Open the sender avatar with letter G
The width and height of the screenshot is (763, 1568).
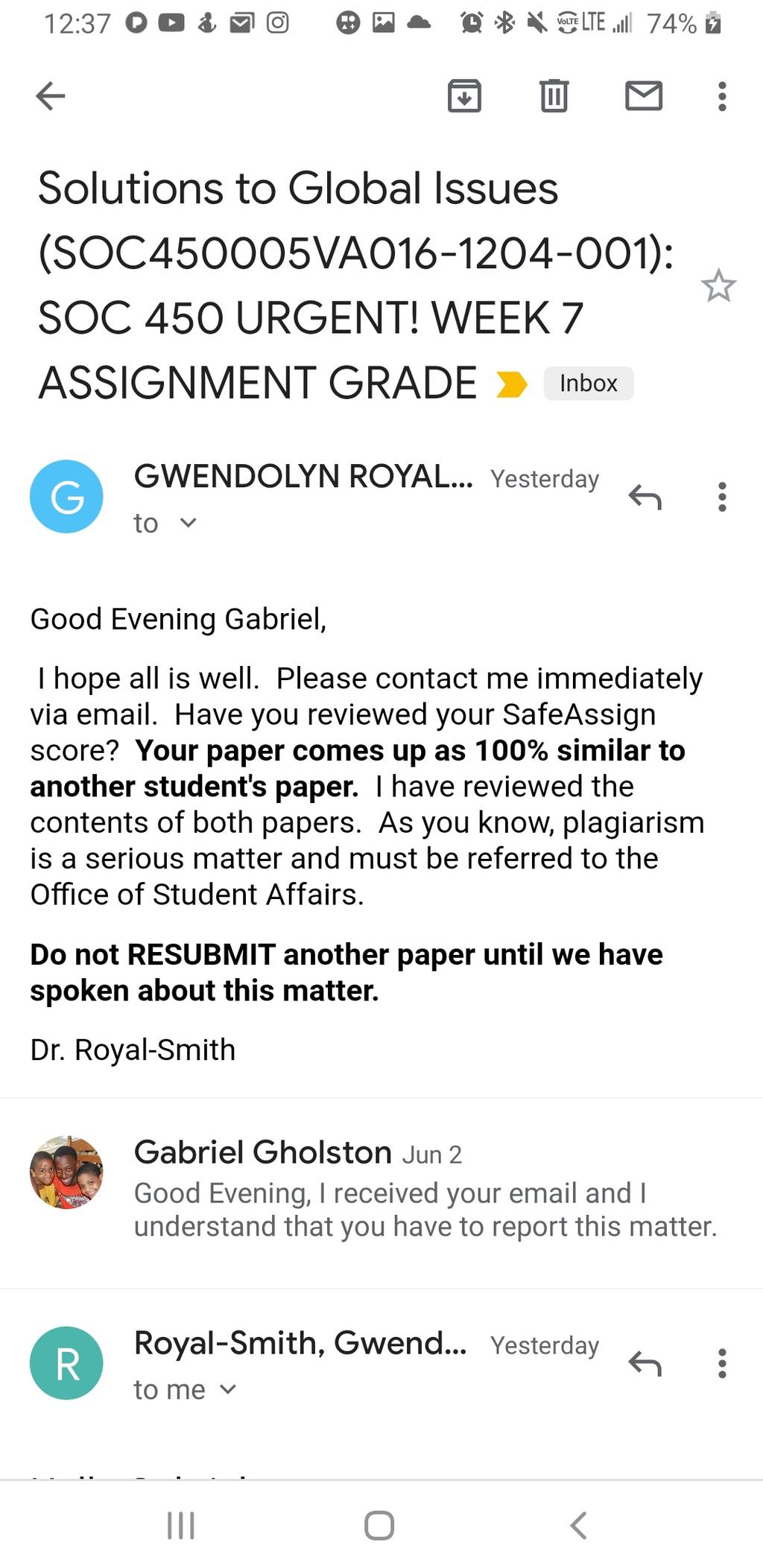[x=66, y=497]
